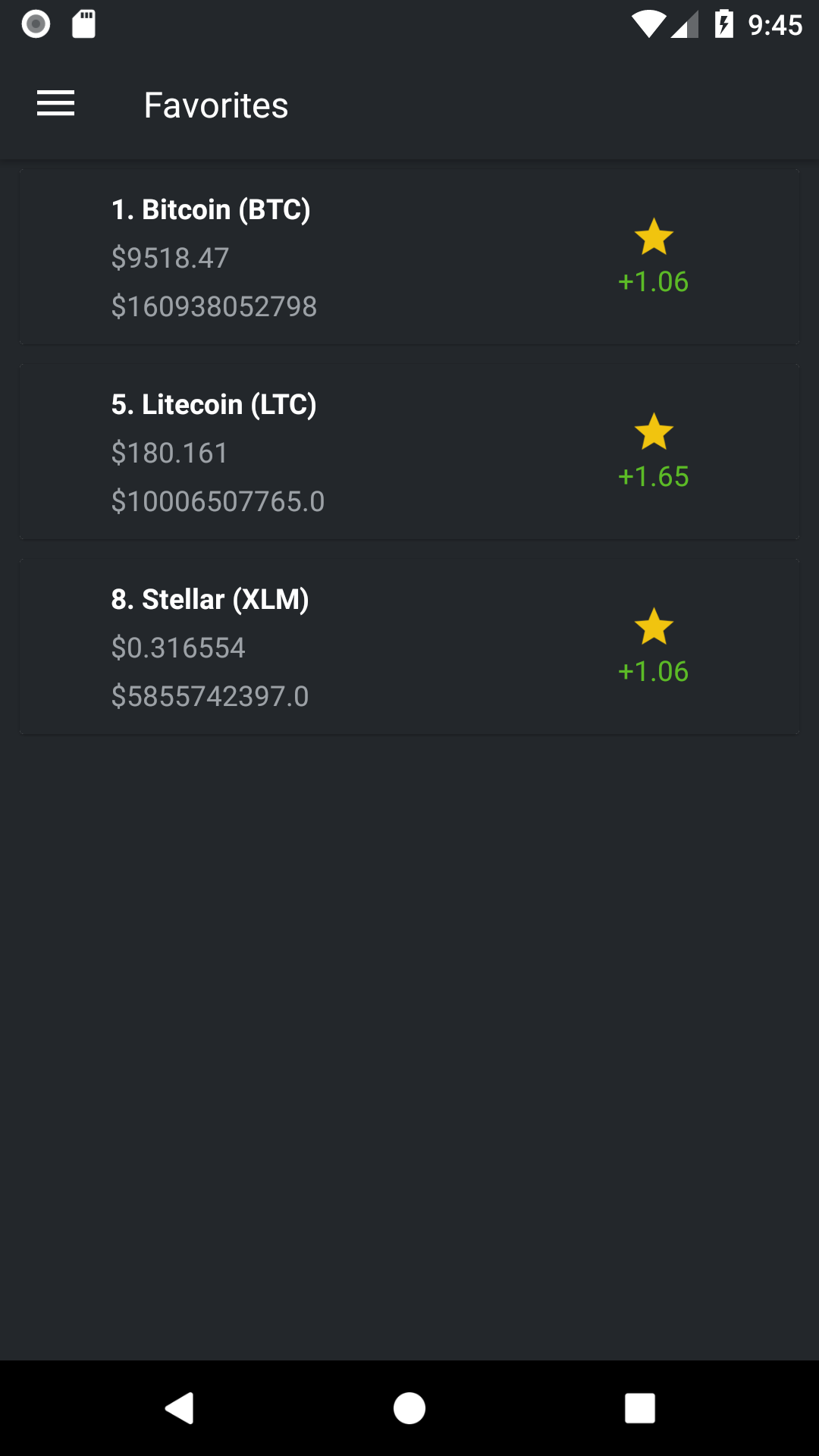Tap the Favorites title
The image size is (819, 1456).
(x=216, y=105)
